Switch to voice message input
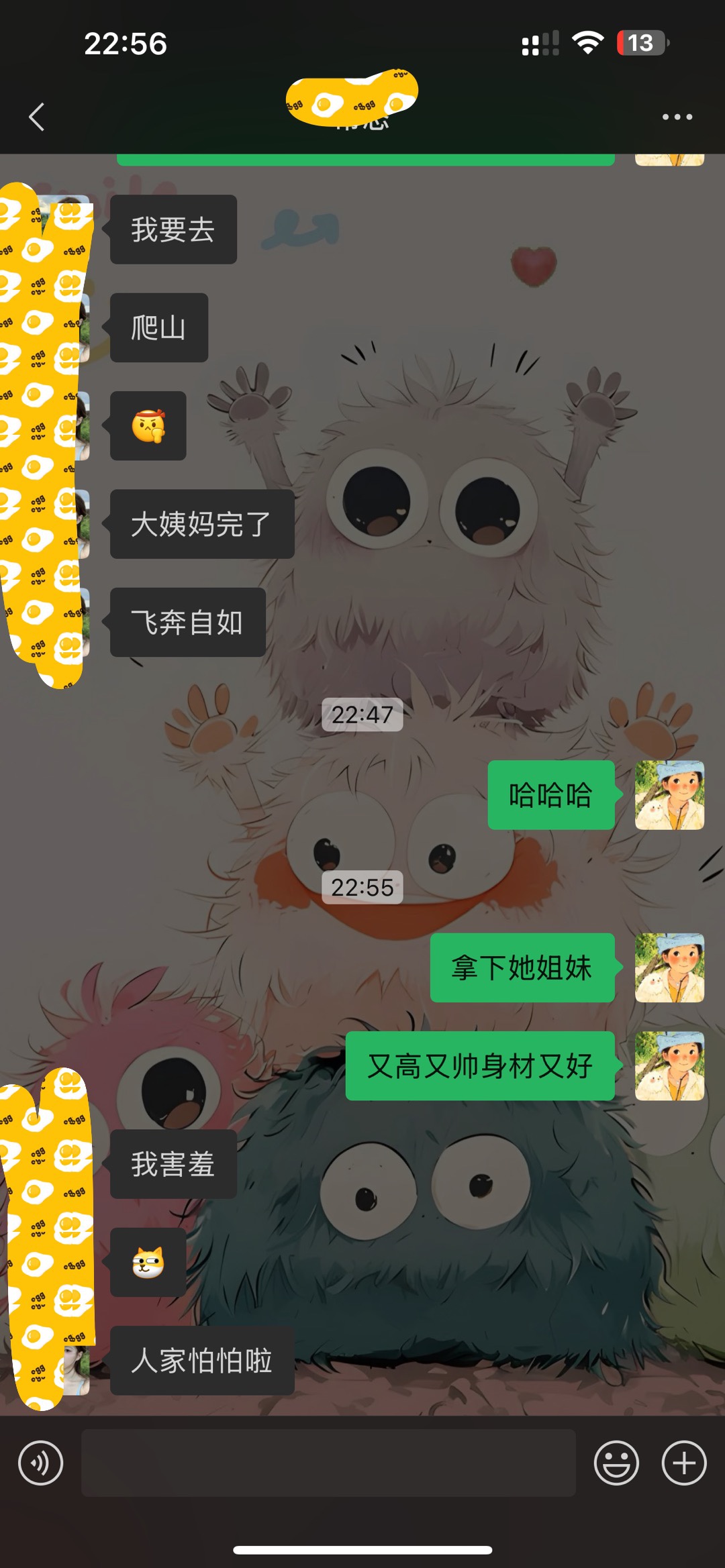 pyautogui.click(x=41, y=1463)
